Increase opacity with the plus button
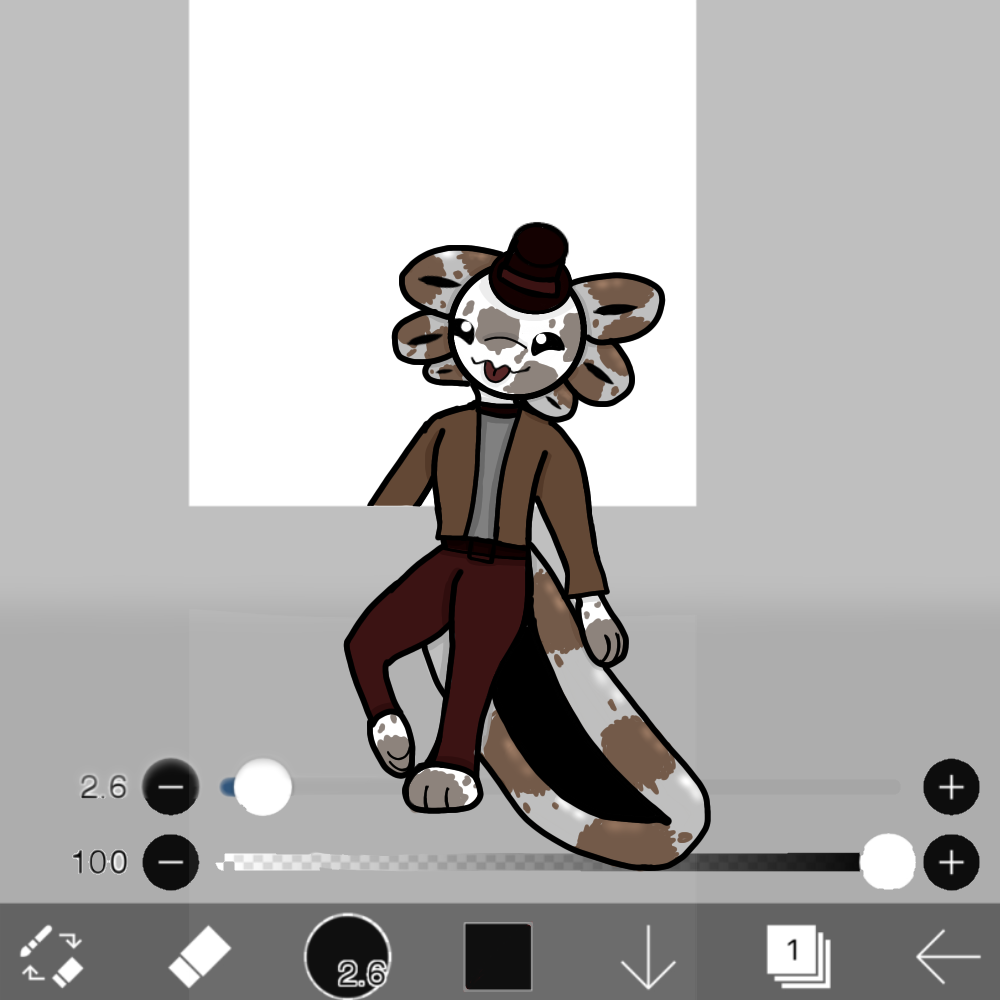1000x1000 pixels. [951, 862]
